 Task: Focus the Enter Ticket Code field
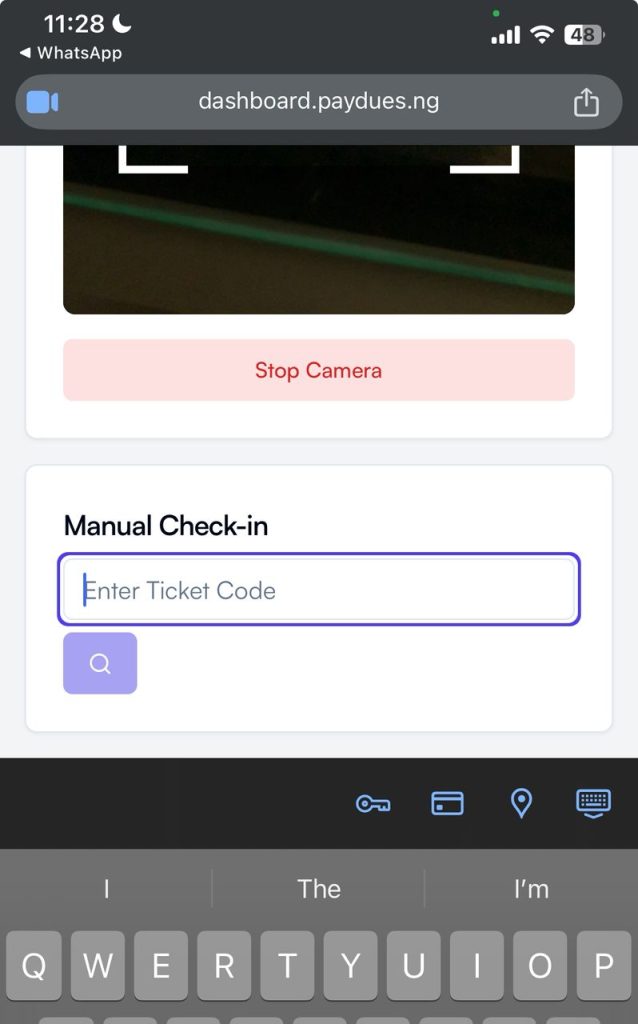click(318, 590)
